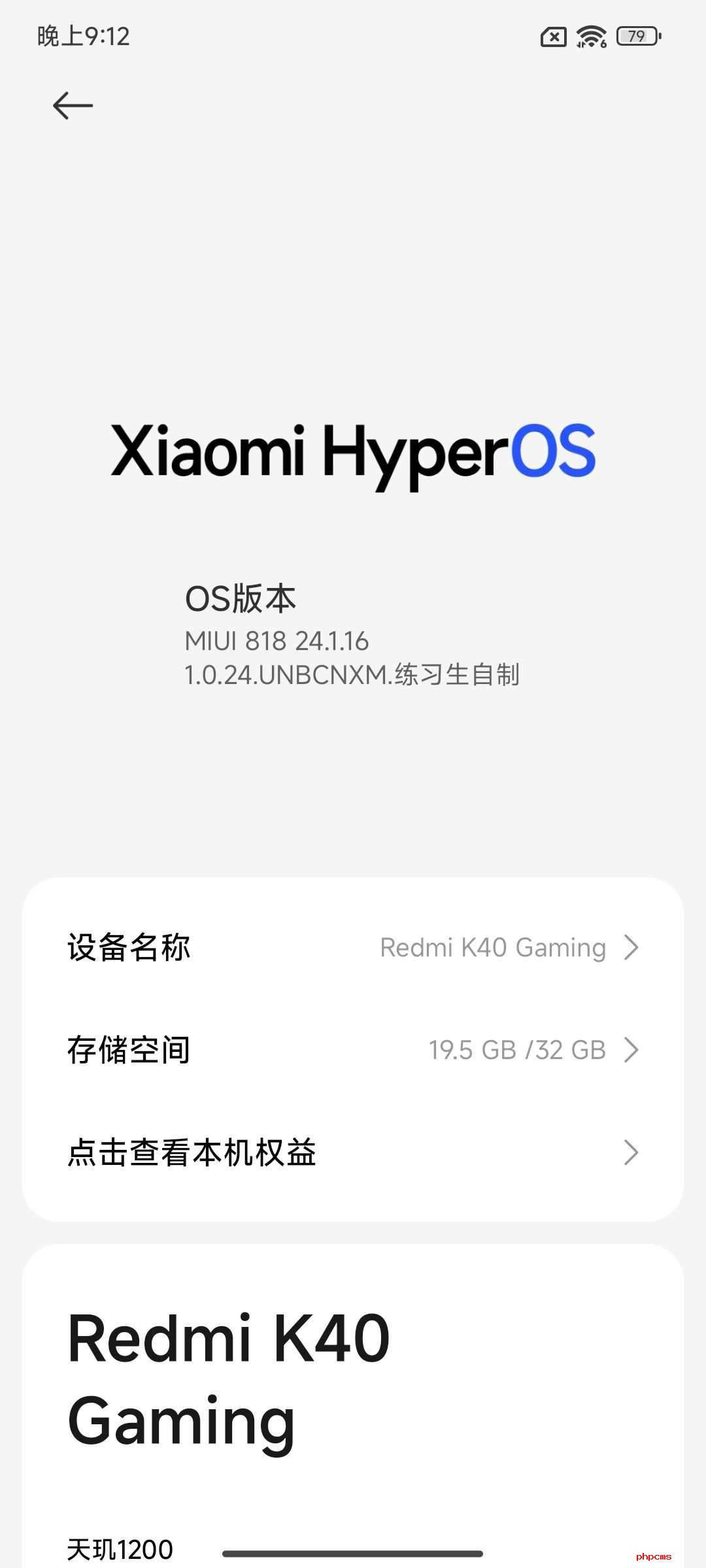Open the Redmi K40 Gaming specs card
This screenshot has width=706, height=1568.
pos(353,1406)
